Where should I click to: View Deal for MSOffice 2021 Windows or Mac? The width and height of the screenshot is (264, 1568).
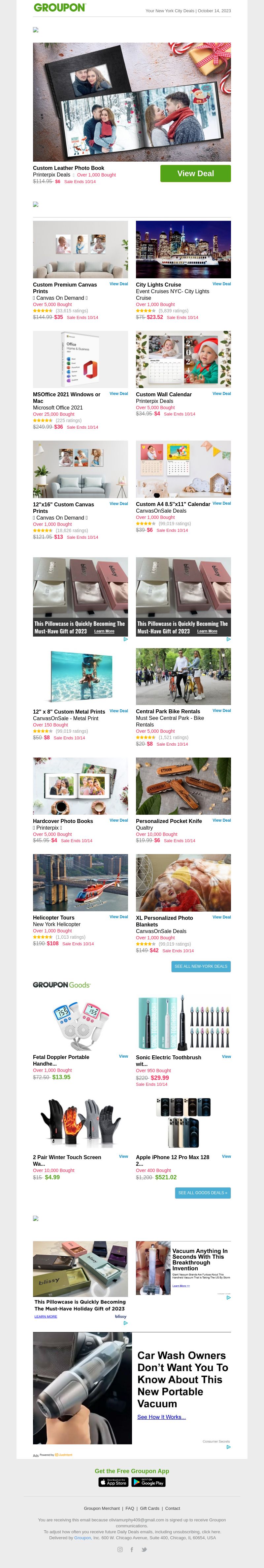[118, 394]
